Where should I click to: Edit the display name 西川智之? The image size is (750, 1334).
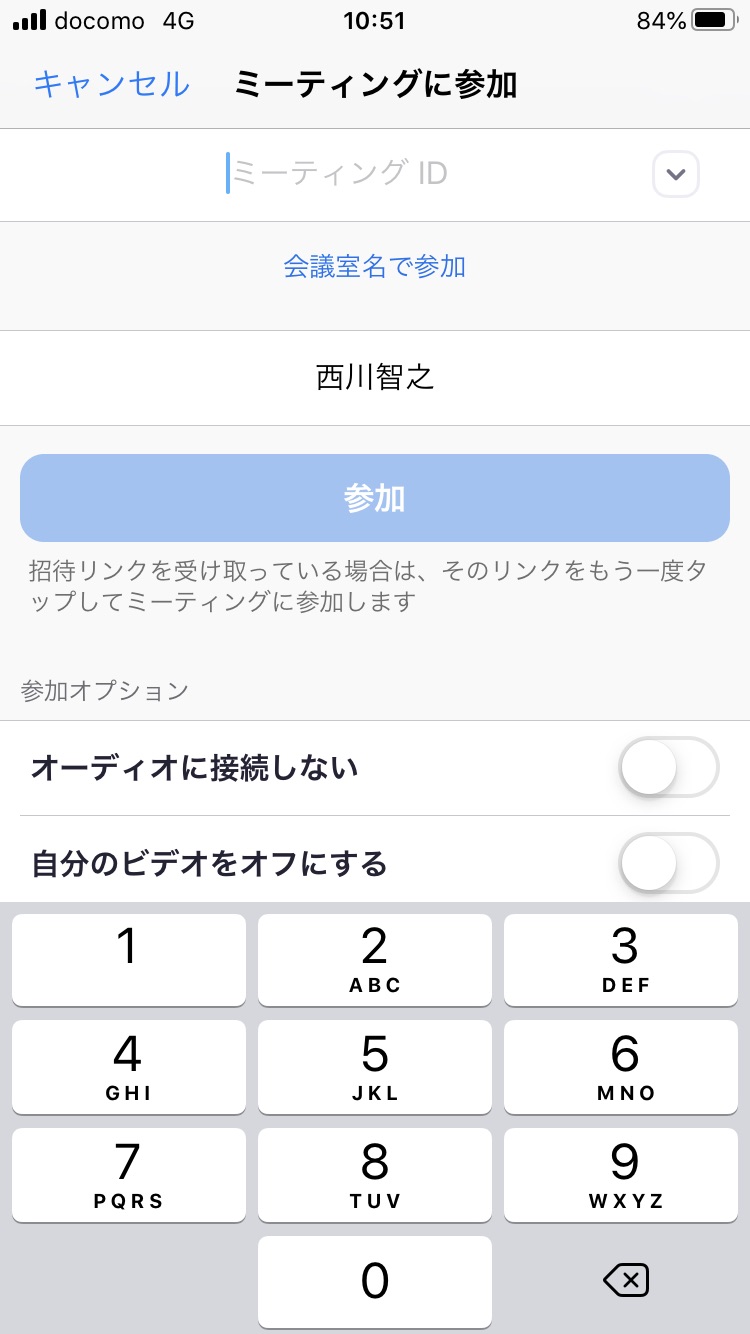pyautogui.click(x=375, y=377)
